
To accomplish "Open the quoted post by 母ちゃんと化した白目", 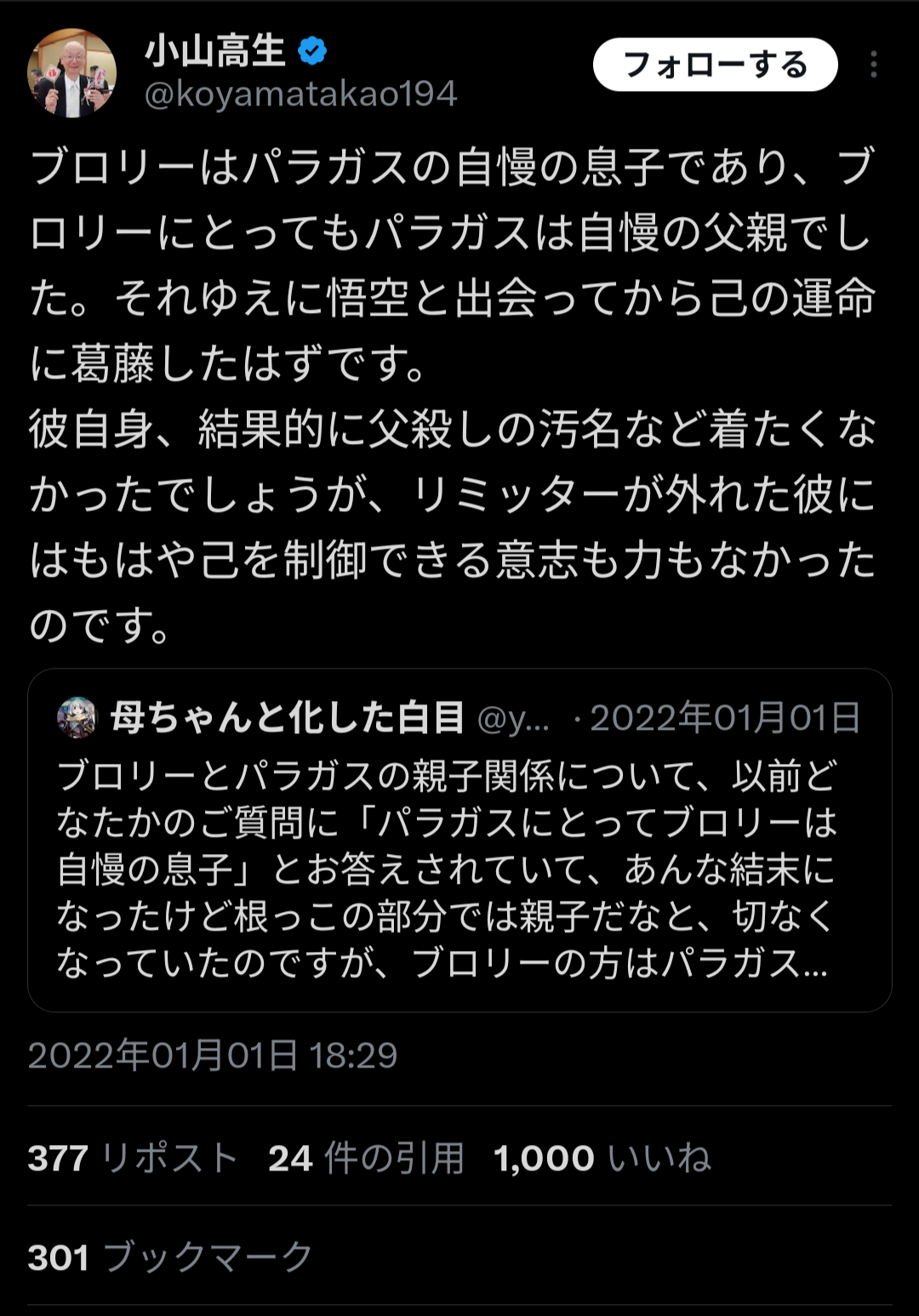I will (459, 868).
